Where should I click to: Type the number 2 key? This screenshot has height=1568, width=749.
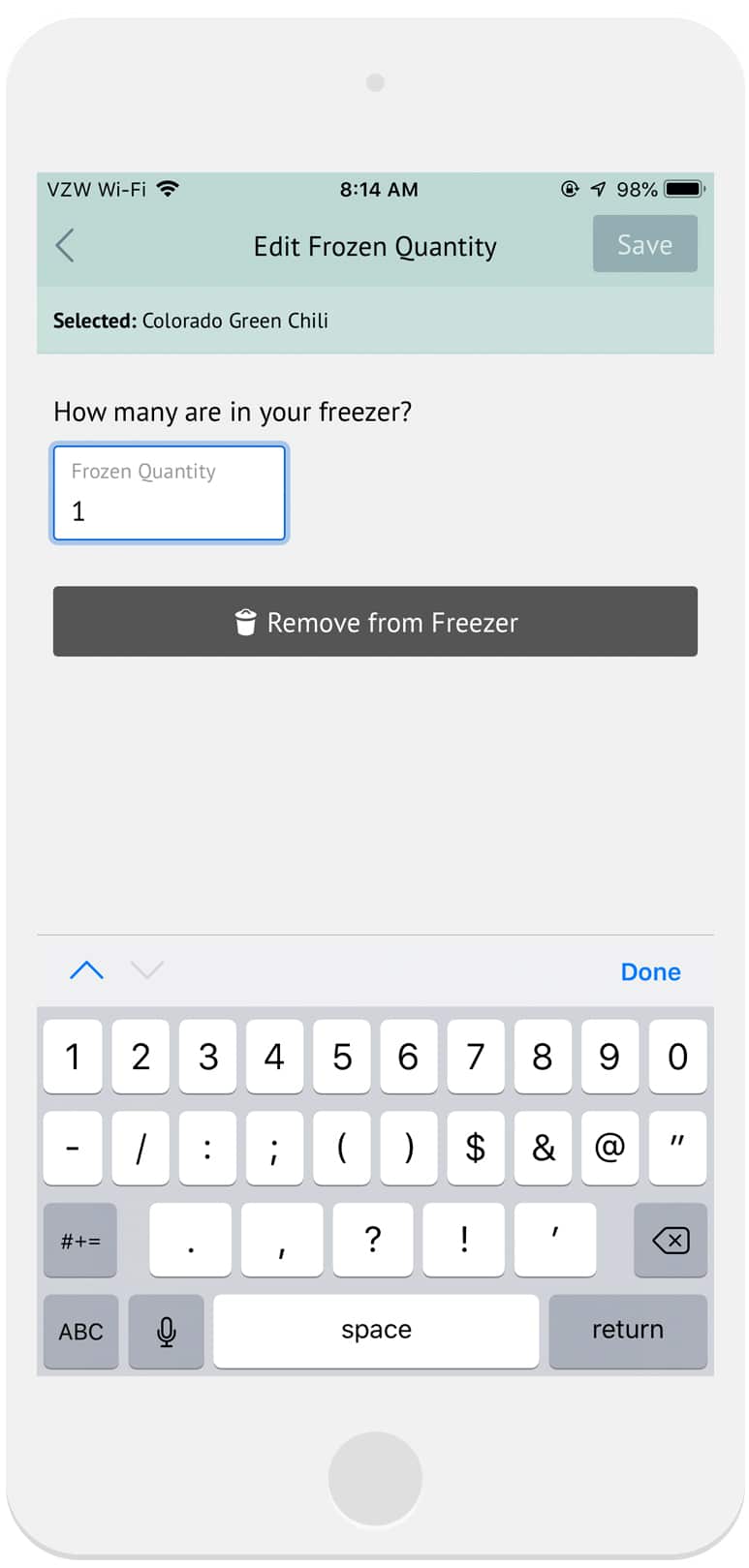click(x=140, y=1057)
